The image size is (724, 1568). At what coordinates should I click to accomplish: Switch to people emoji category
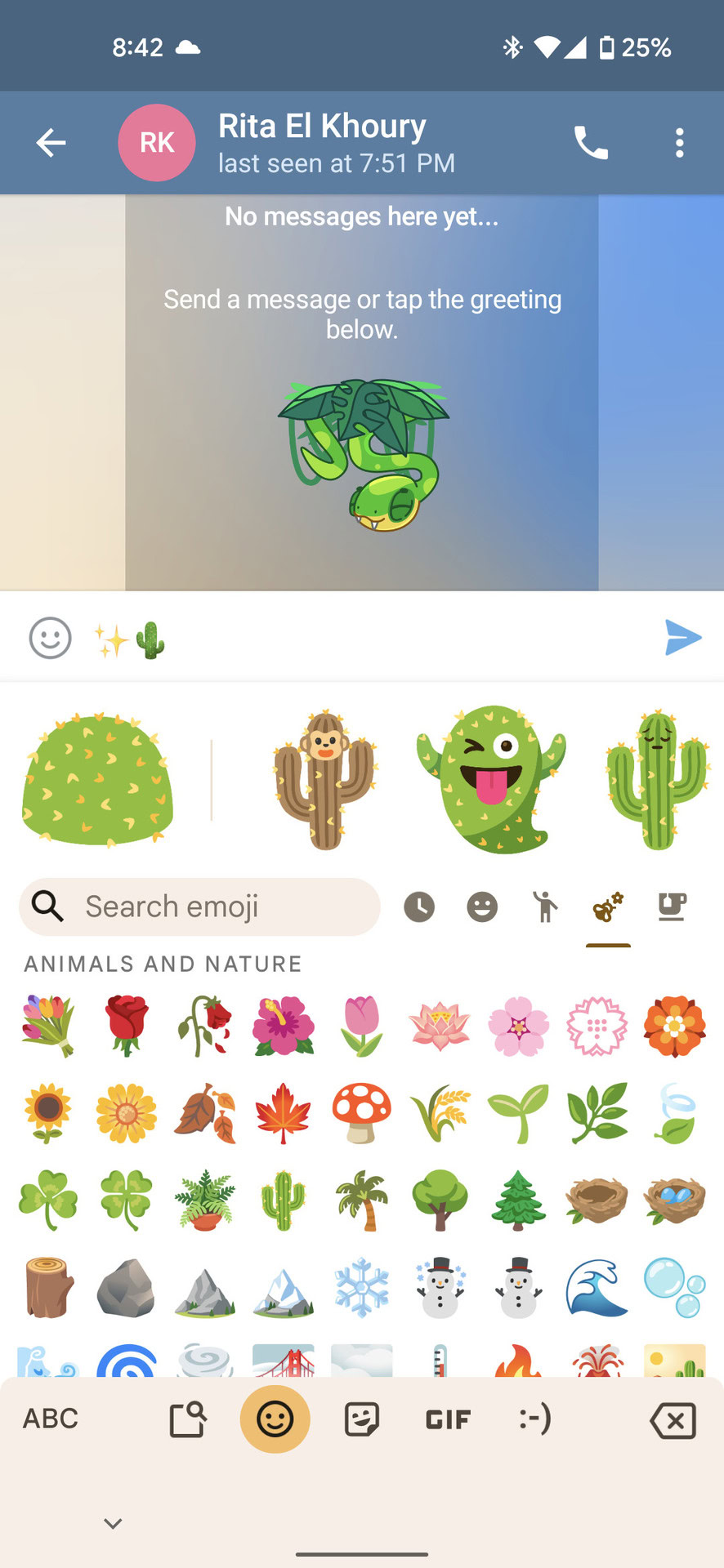click(x=544, y=906)
